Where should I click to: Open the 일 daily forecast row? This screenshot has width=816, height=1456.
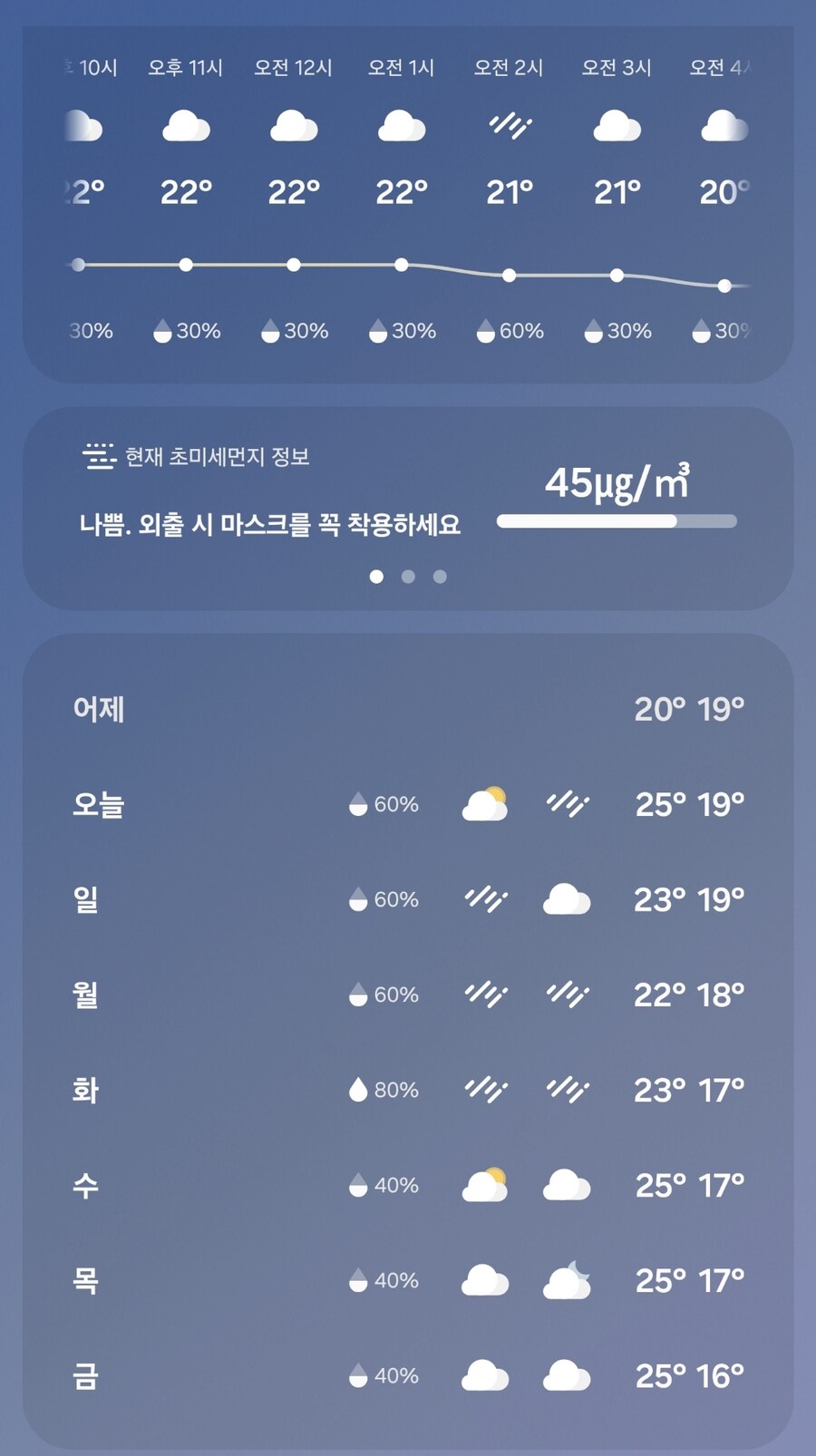pyautogui.click(x=408, y=899)
